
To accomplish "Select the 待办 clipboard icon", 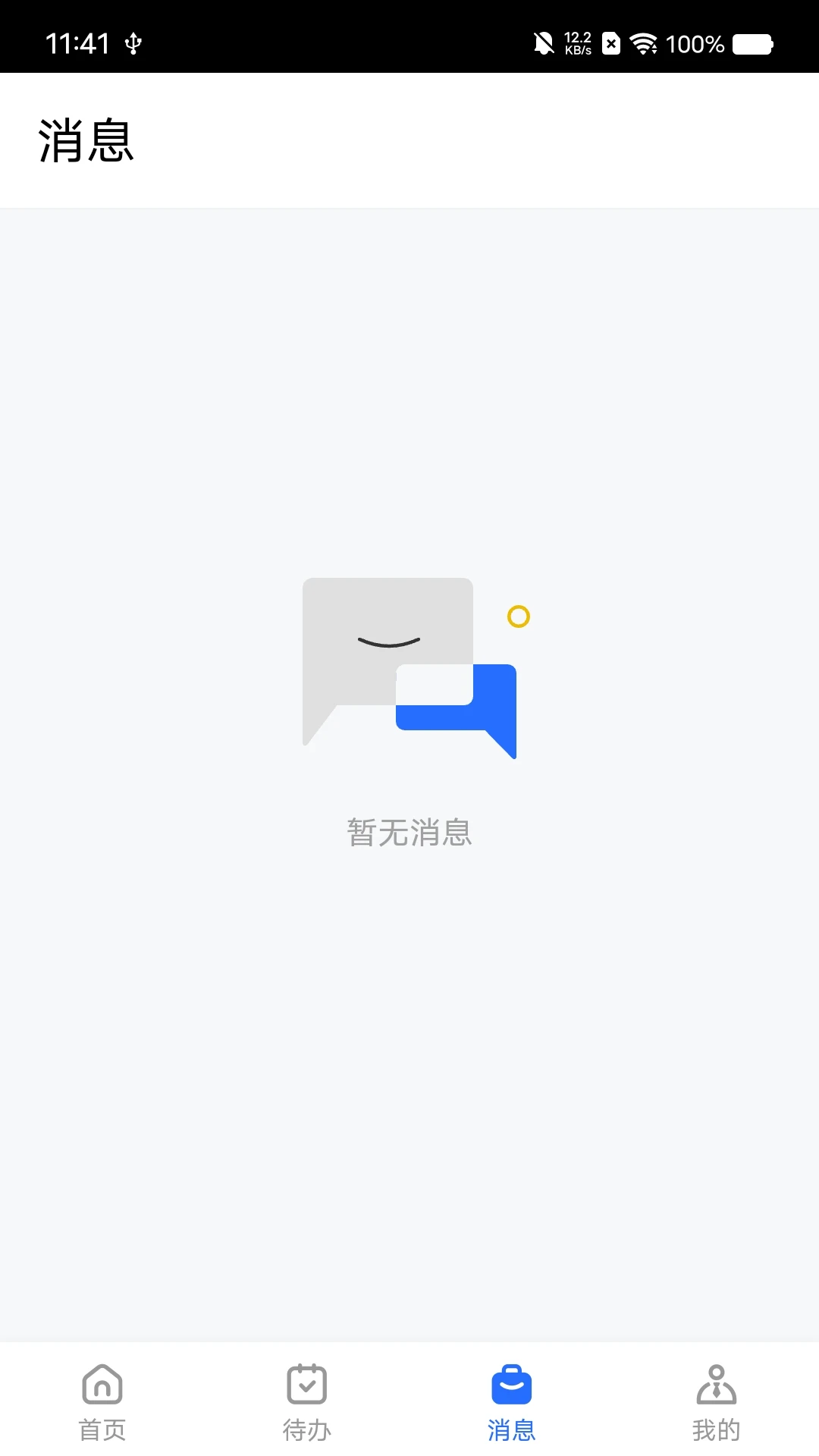I will coord(306,1385).
